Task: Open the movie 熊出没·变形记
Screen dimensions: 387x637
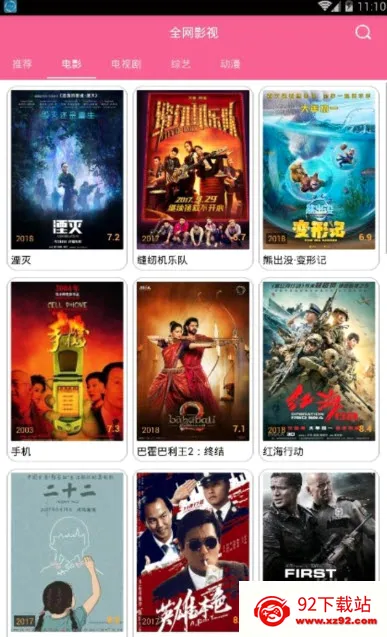Action: 319,178
